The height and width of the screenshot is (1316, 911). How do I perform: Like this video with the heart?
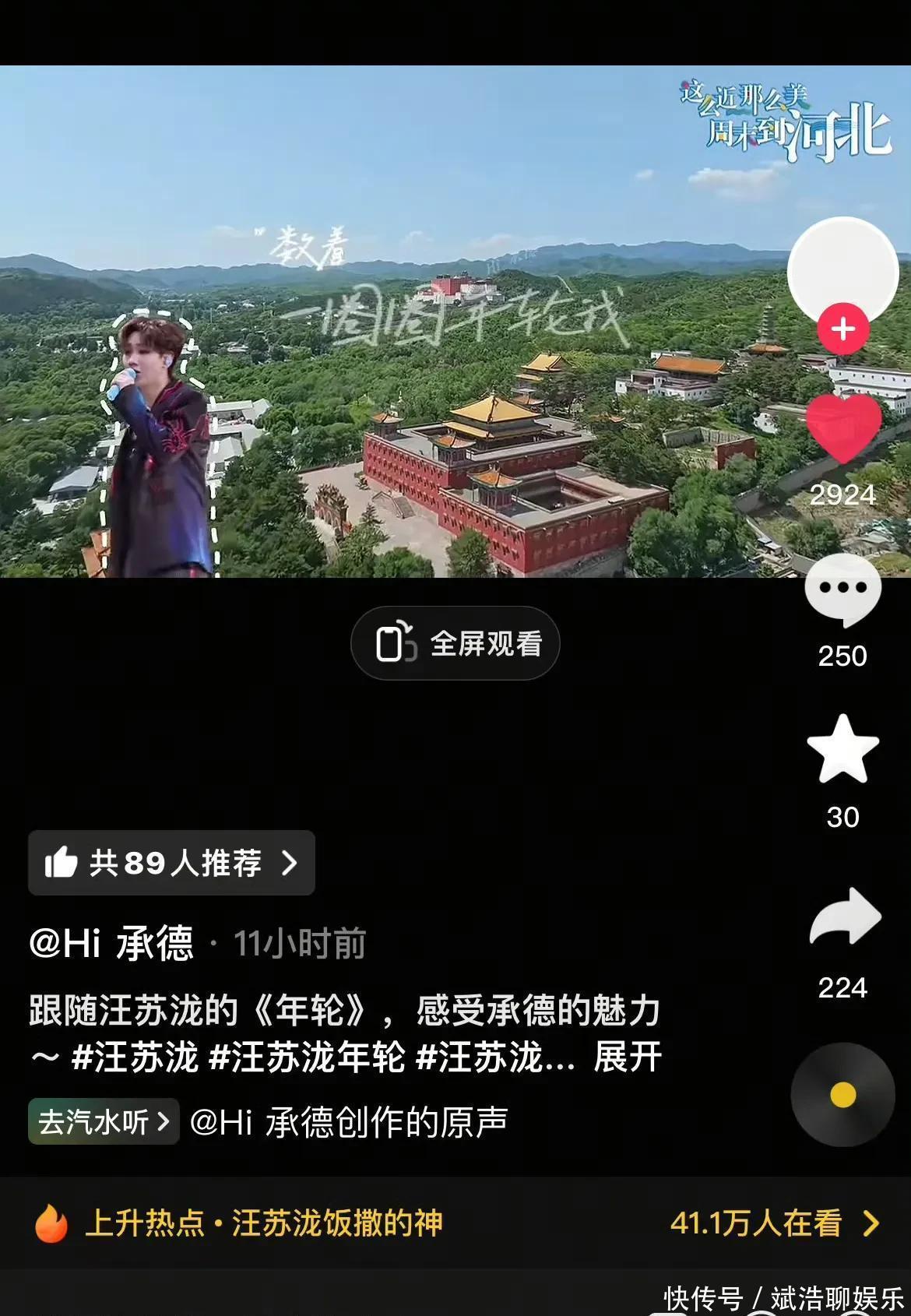point(842,428)
